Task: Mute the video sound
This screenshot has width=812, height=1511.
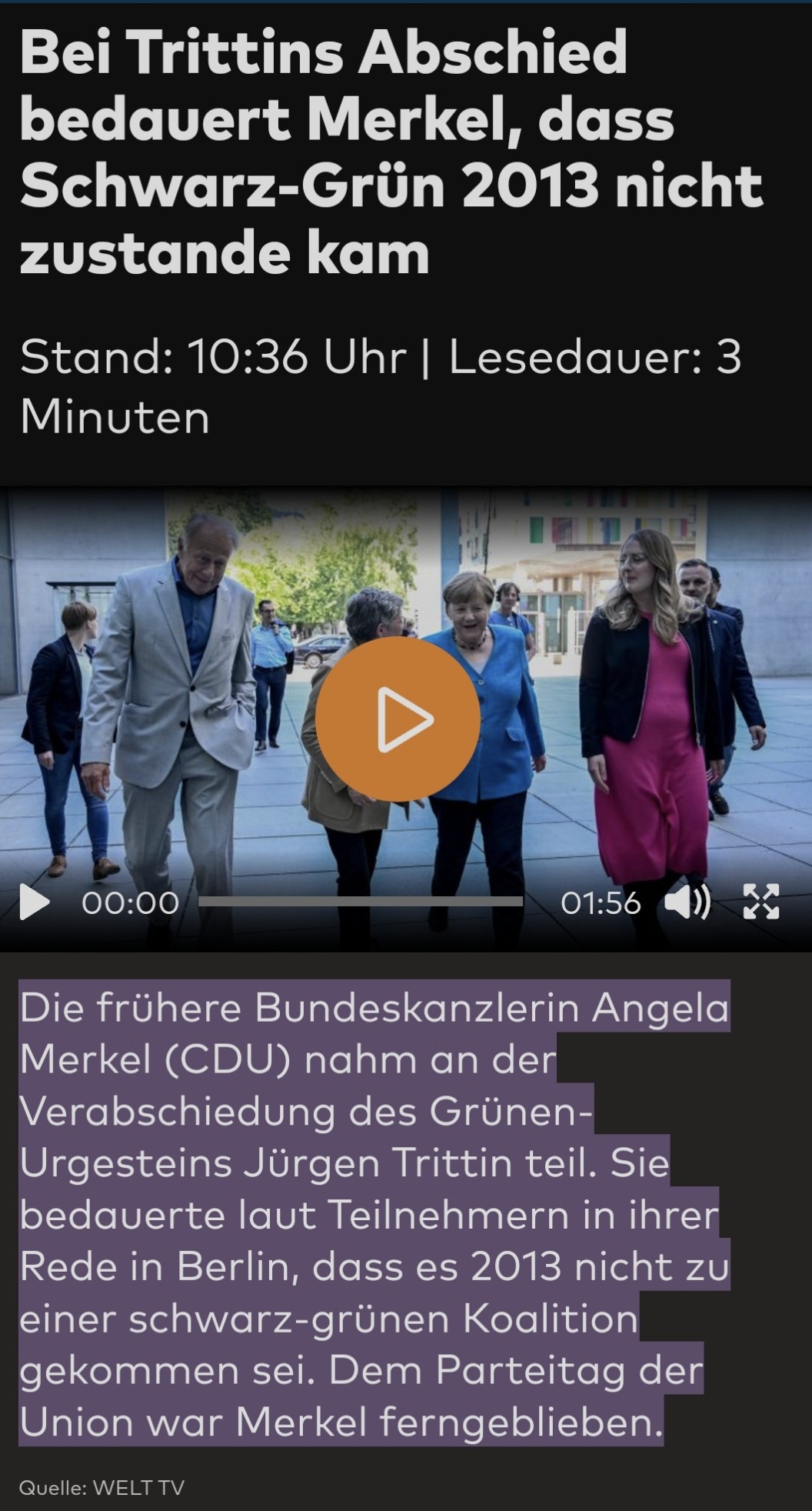Action: tap(687, 902)
